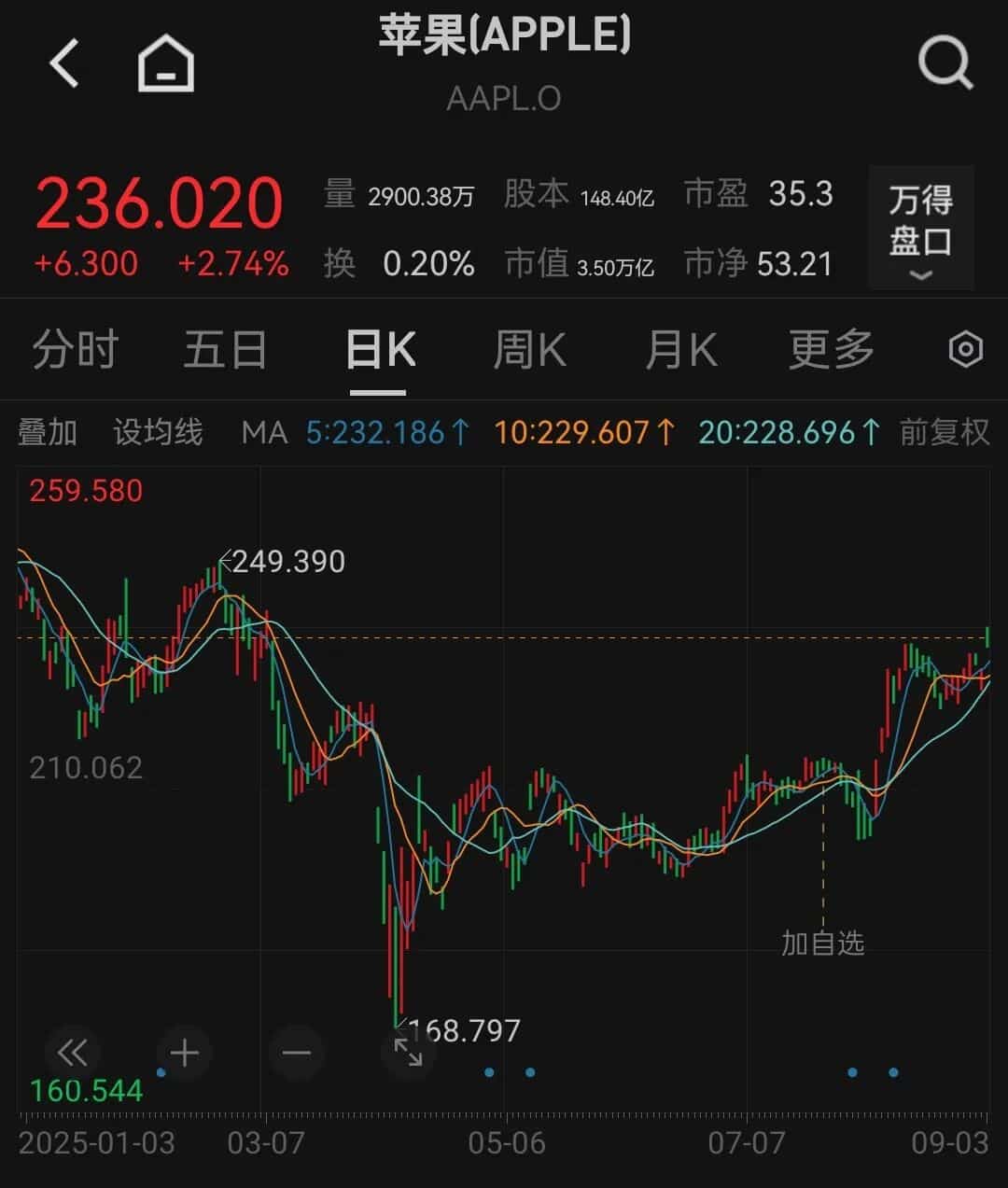This screenshot has height=1188, width=1008.
Task: Toggle 设均线 moving average settings
Action: click(x=157, y=432)
